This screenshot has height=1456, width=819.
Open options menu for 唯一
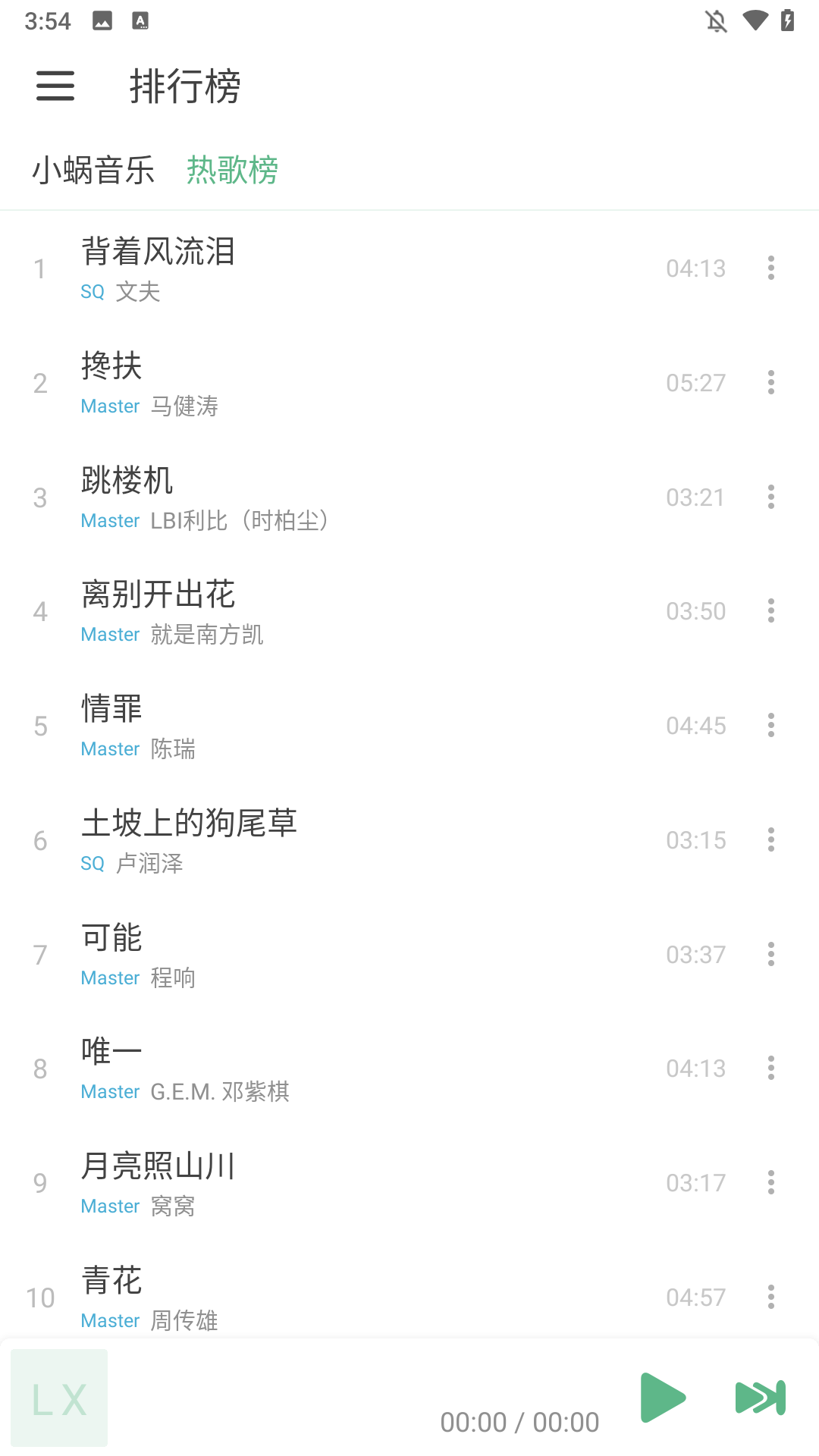pos(770,1068)
